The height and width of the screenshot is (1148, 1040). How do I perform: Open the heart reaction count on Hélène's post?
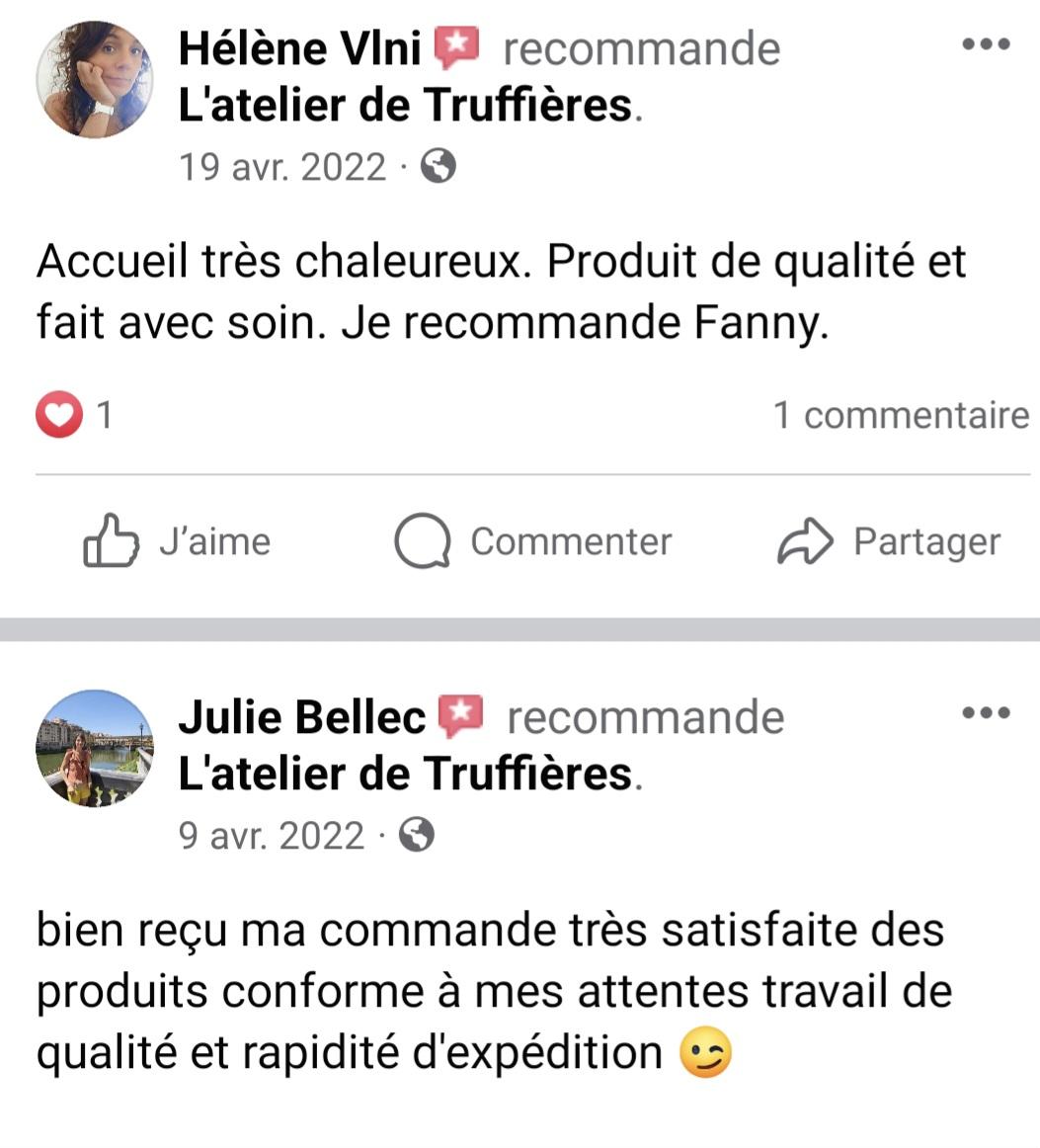coord(75,415)
